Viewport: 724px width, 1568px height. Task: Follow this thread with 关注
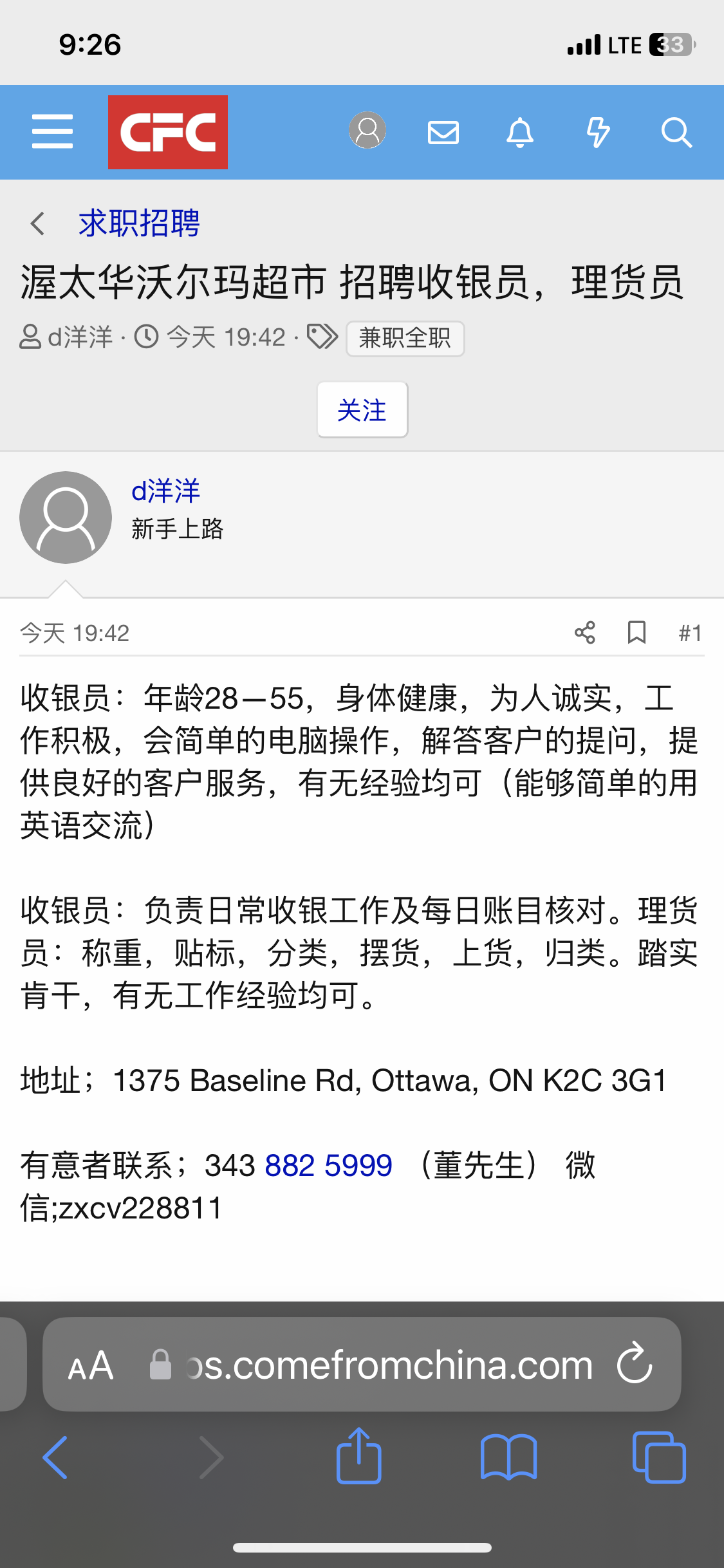tap(362, 410)
